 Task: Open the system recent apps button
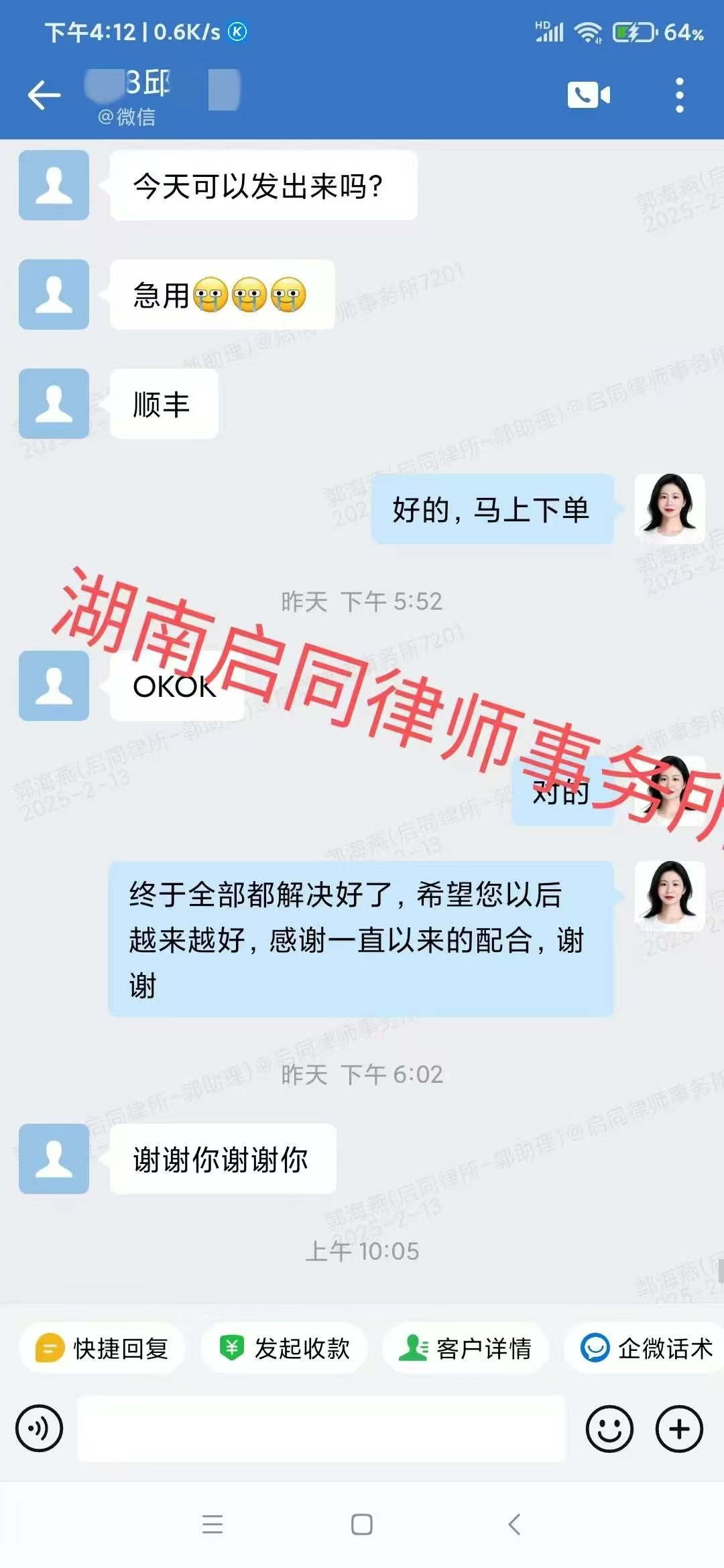point(212,1524)
